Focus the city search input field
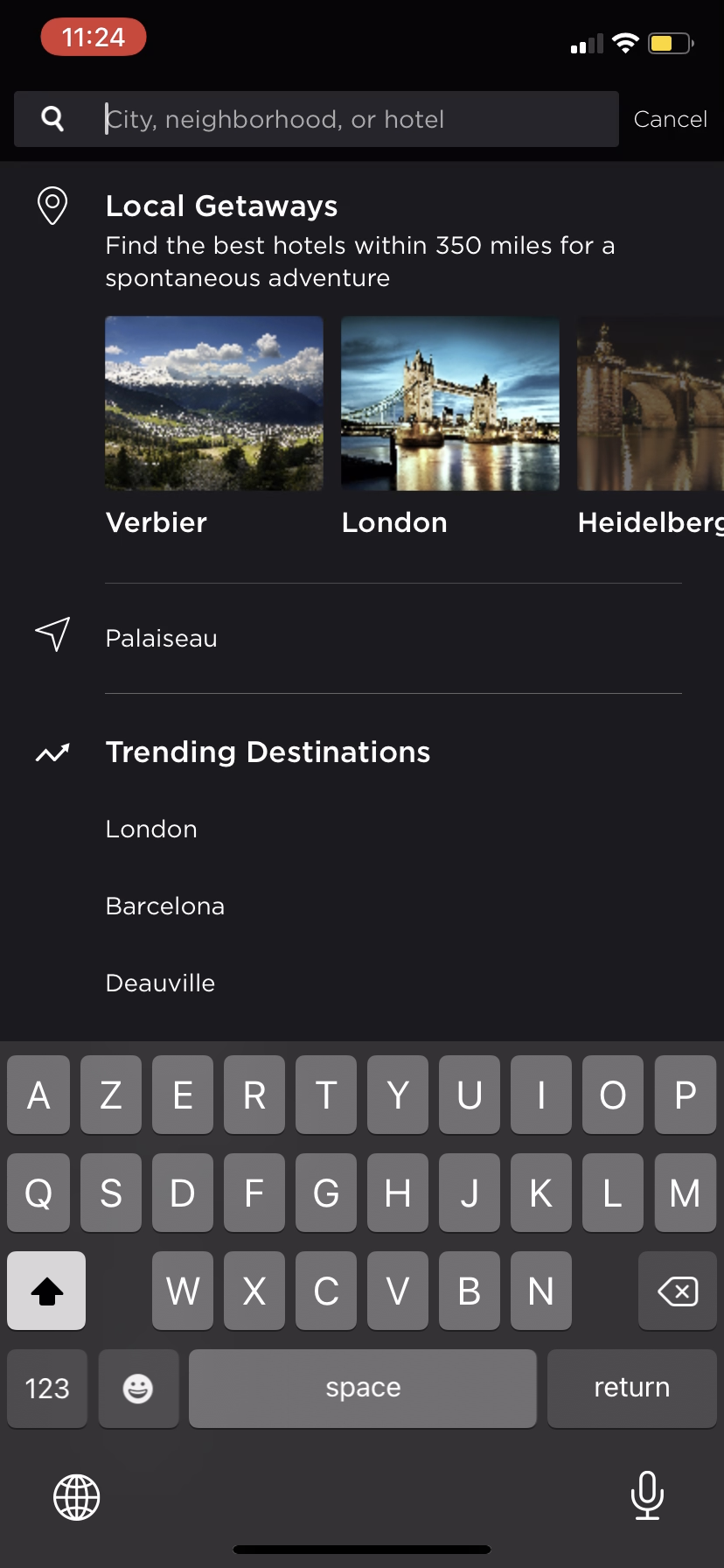Screen dimensions: 724x1568 point(350,118)
